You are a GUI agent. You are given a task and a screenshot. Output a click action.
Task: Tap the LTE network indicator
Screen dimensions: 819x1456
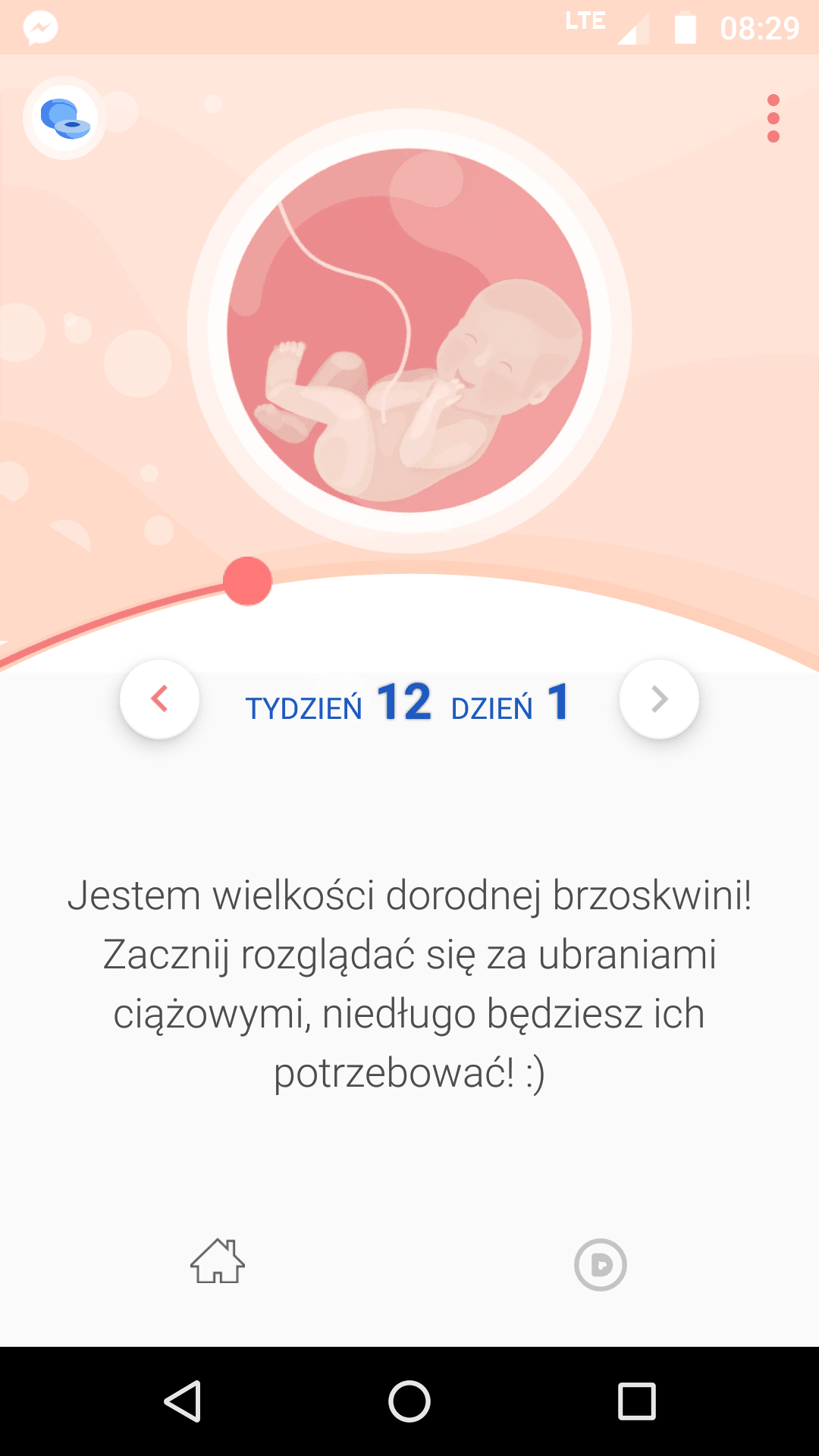pos(586,22)
